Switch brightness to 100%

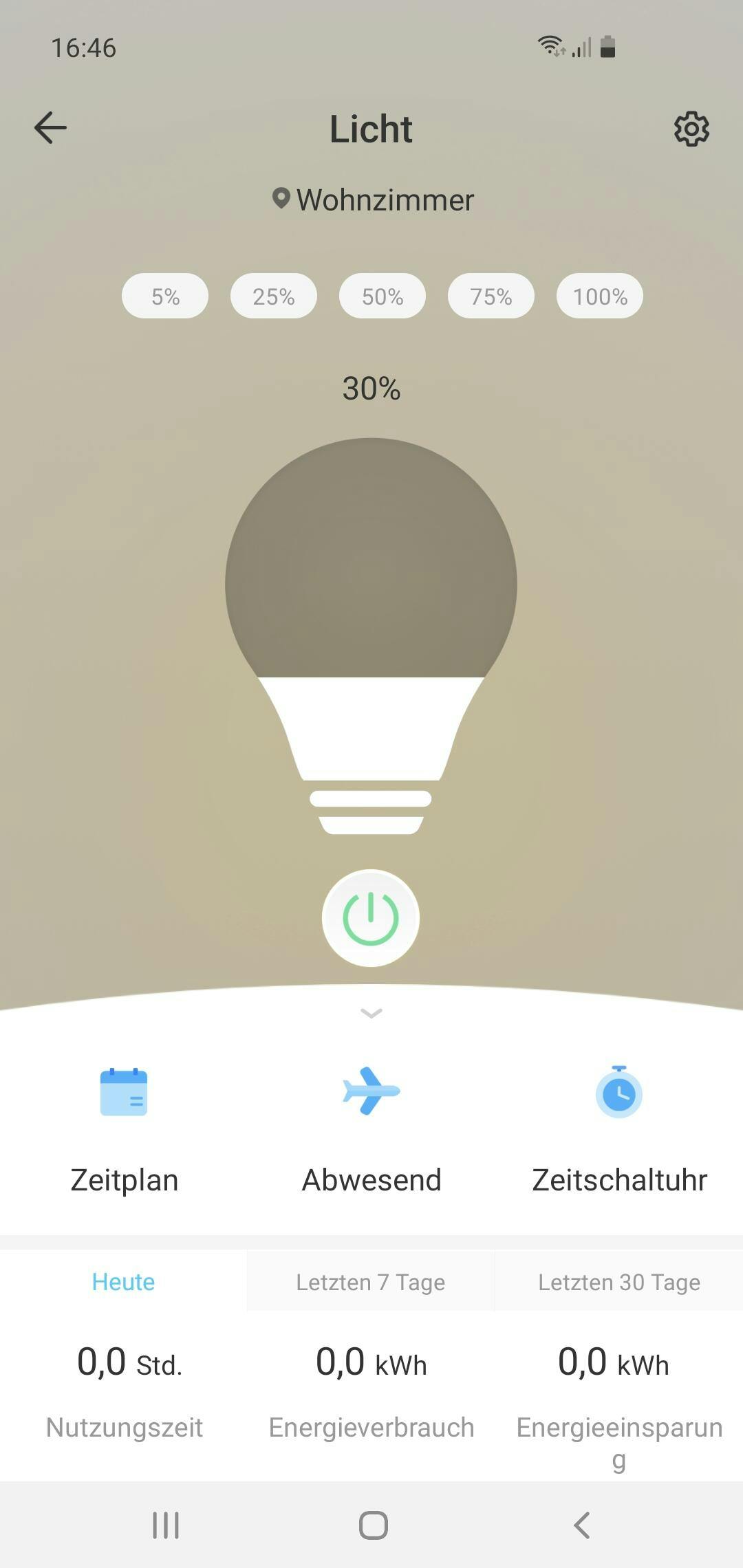point(600,296)
